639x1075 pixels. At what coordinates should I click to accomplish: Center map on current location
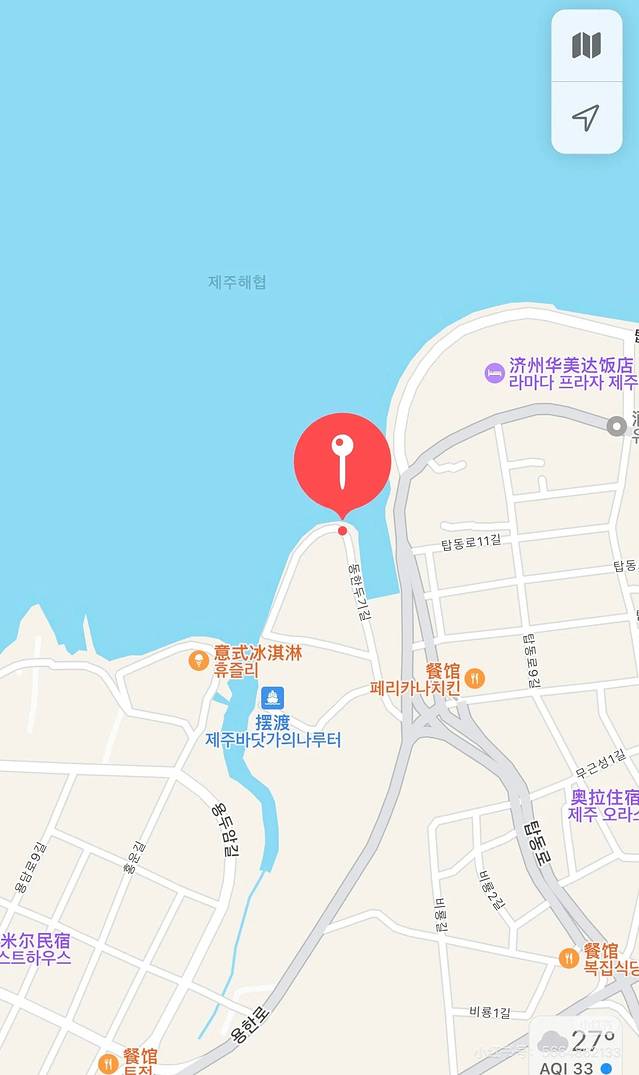(x=586, y=118)
